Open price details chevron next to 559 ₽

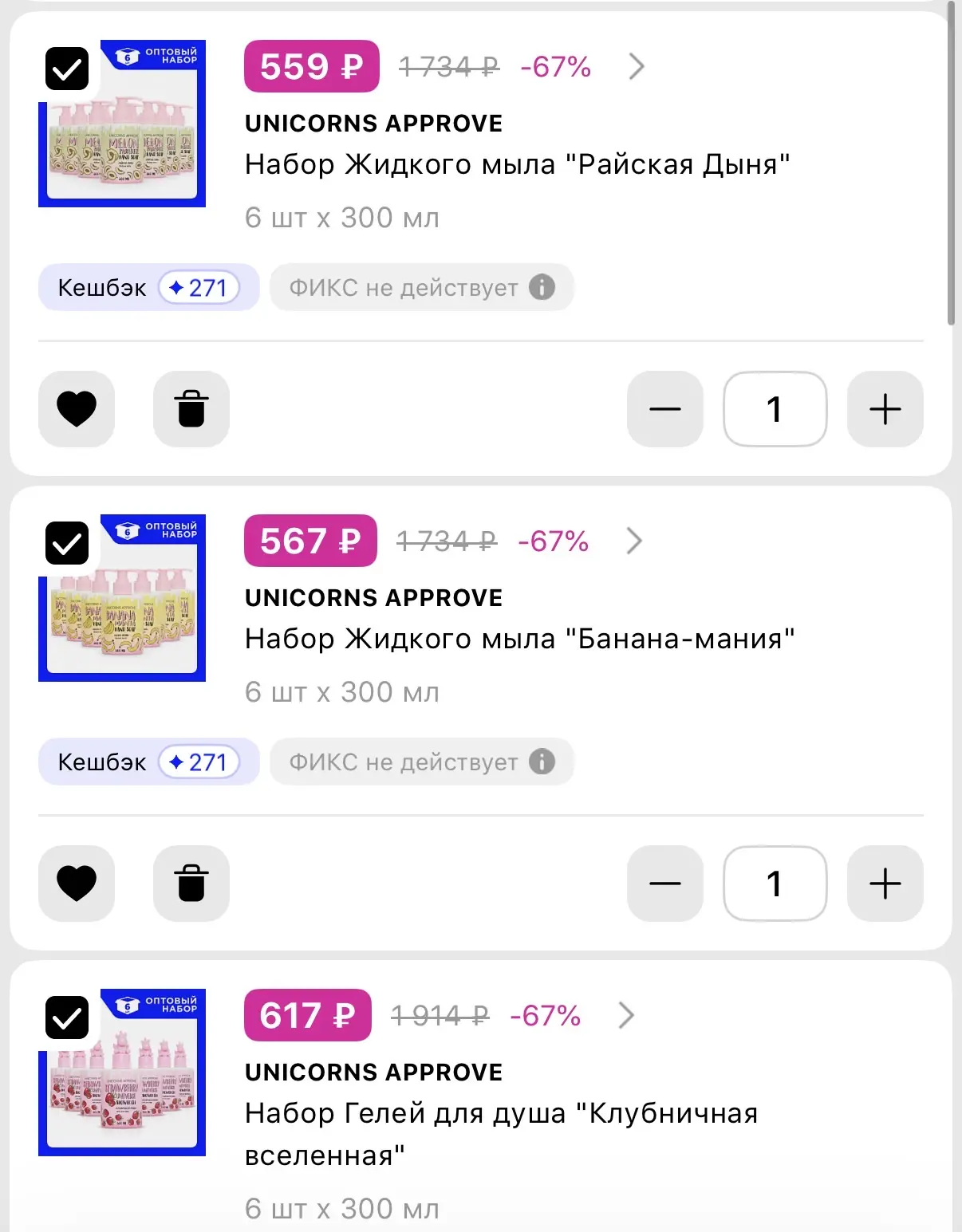636,67
